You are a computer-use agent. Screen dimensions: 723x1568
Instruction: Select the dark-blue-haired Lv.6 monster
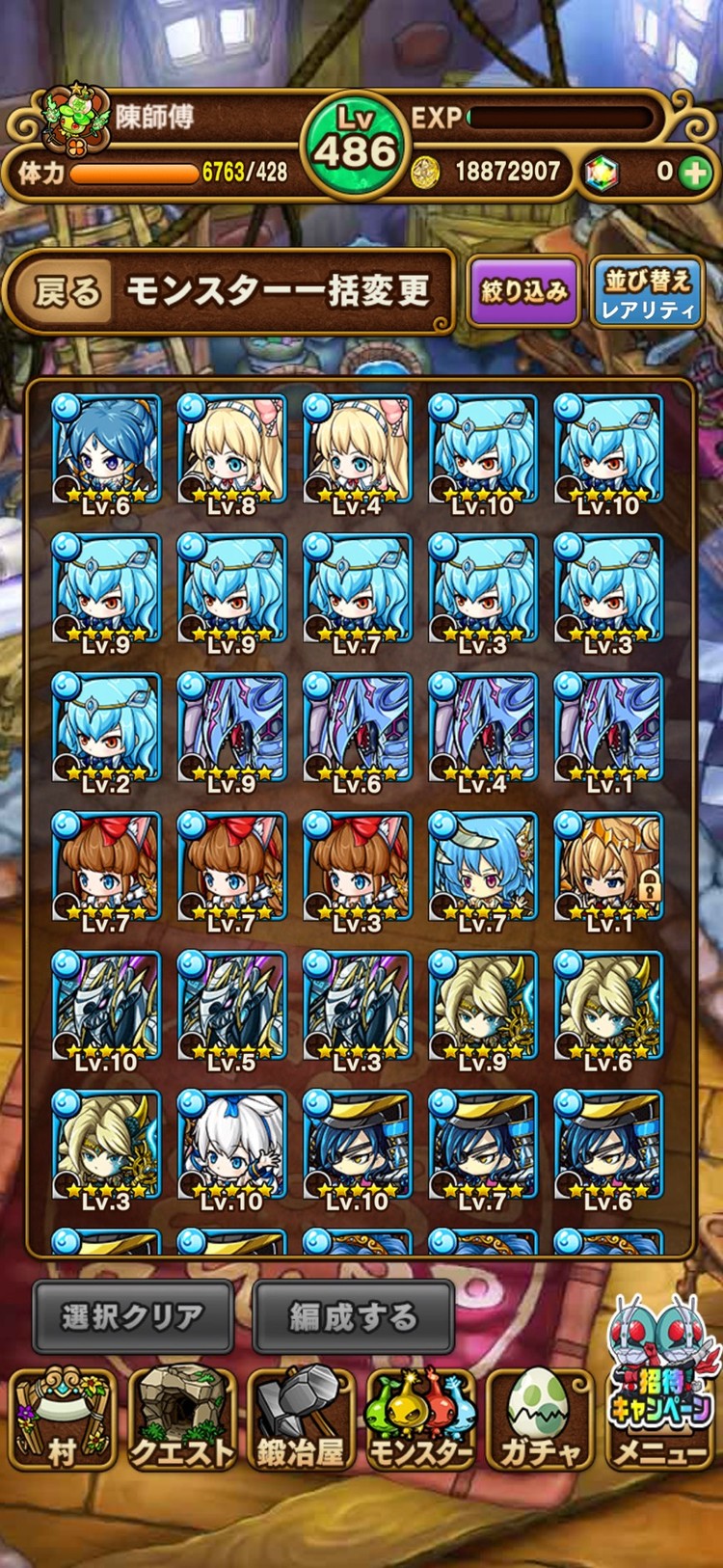pyautogui.click(x=106, y=449)
